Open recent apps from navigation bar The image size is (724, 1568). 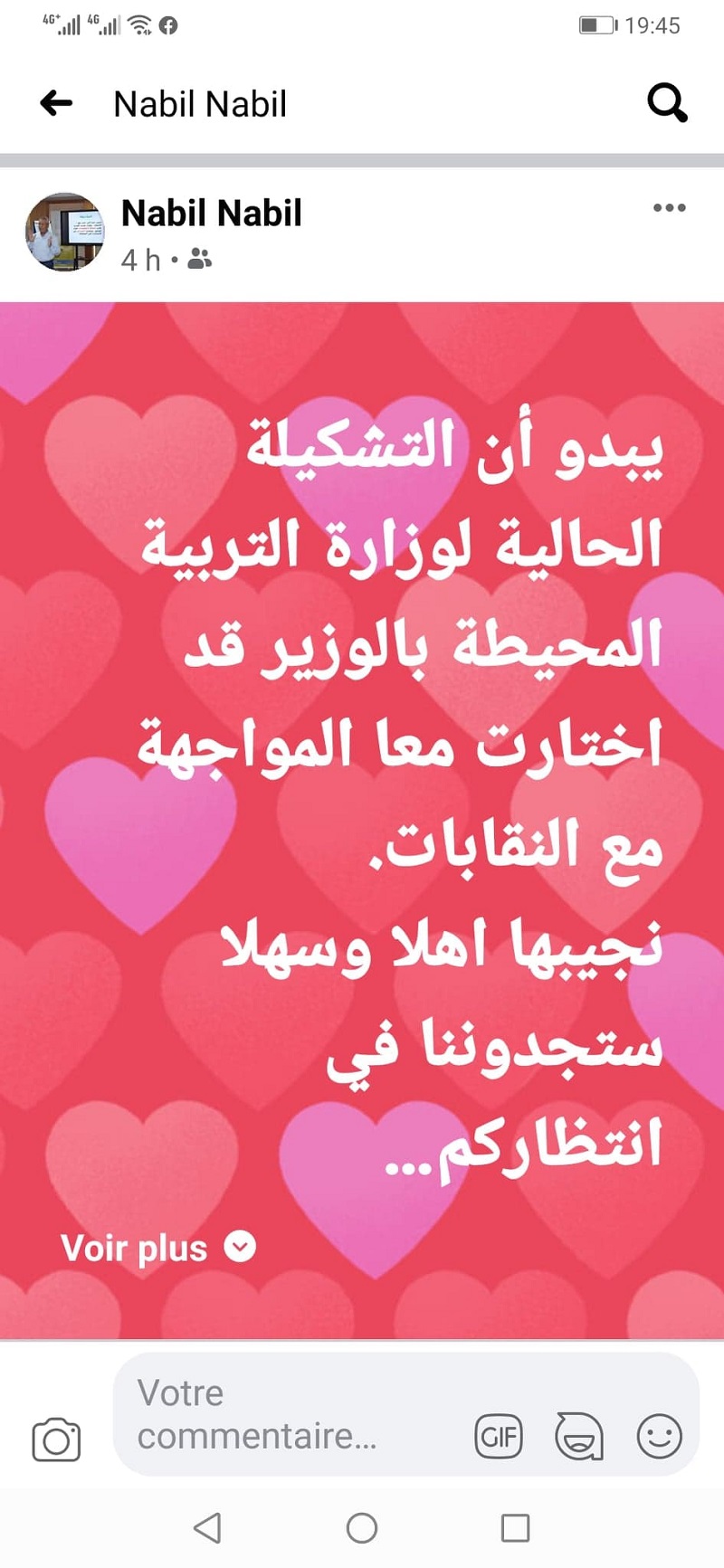coord(515,1528)
